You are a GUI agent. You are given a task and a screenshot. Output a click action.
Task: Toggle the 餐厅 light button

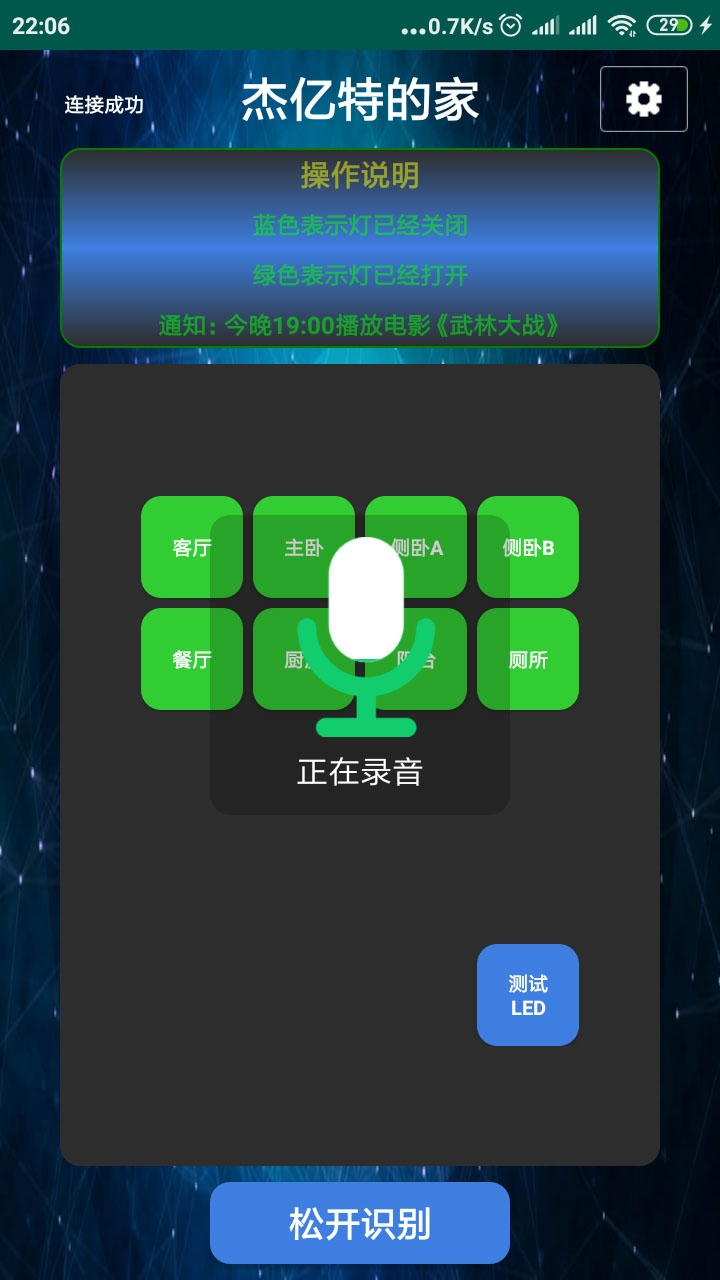(191, 659)
